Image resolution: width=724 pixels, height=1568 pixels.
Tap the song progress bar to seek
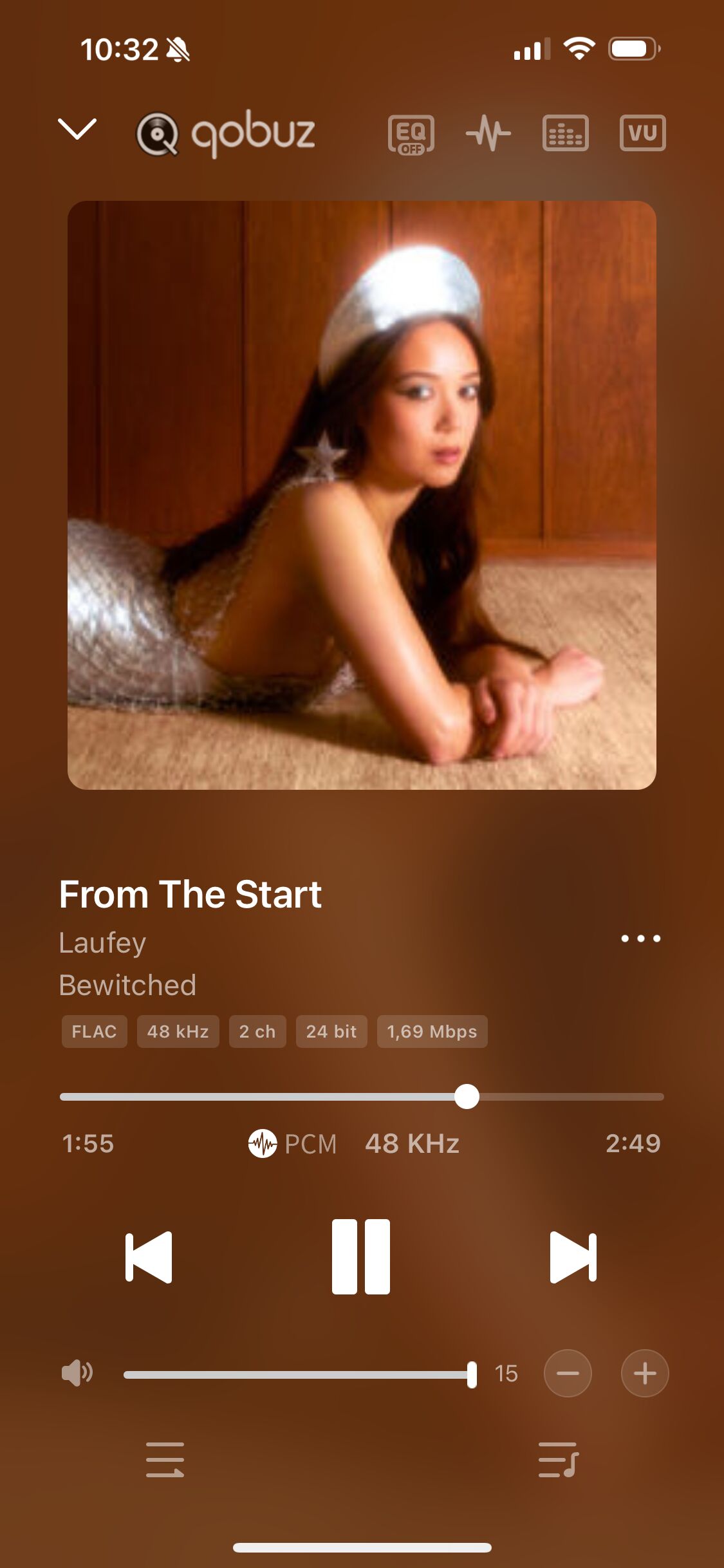coord(362,1097)
